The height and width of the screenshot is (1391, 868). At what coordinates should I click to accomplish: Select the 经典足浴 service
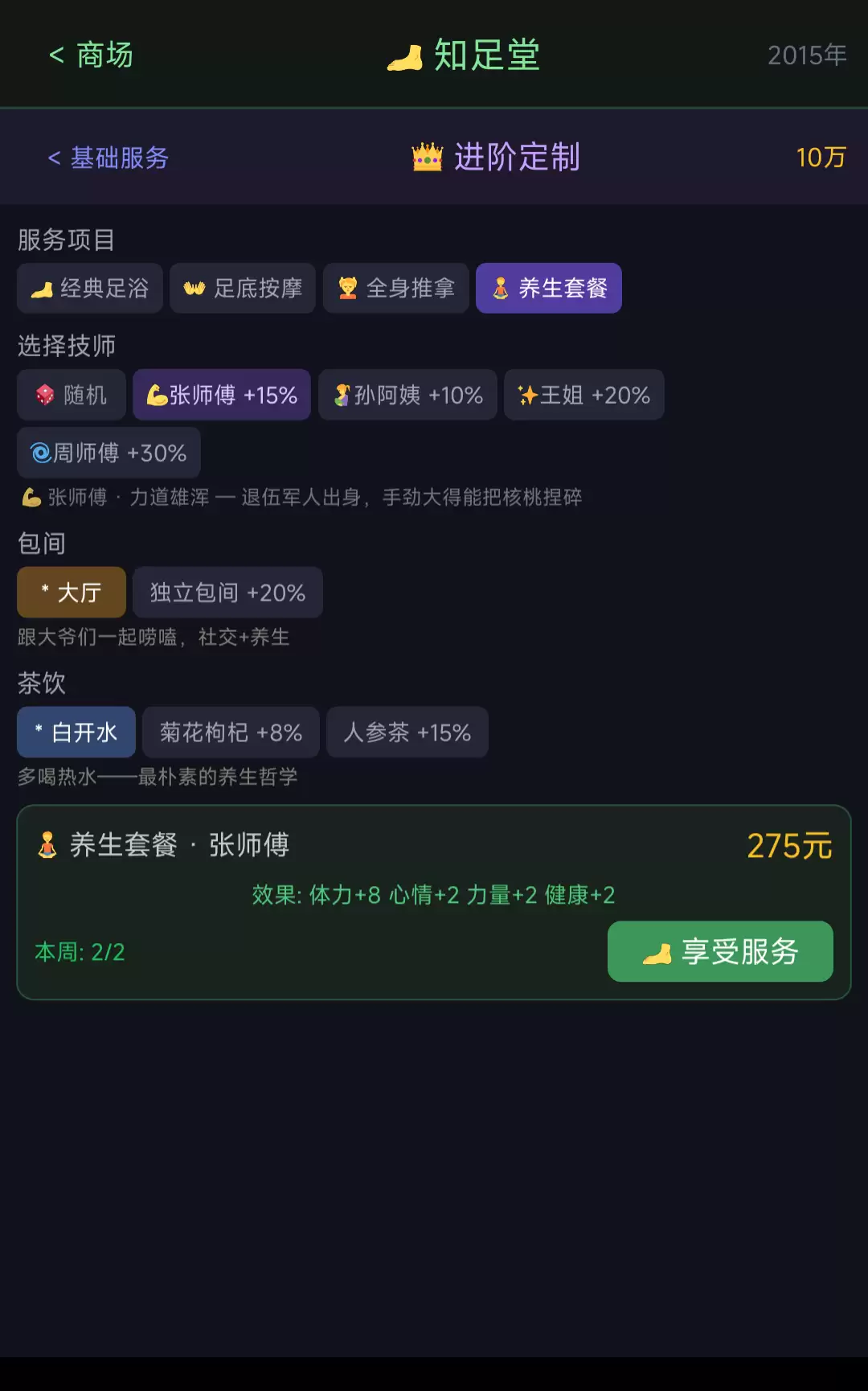(90, 288)
